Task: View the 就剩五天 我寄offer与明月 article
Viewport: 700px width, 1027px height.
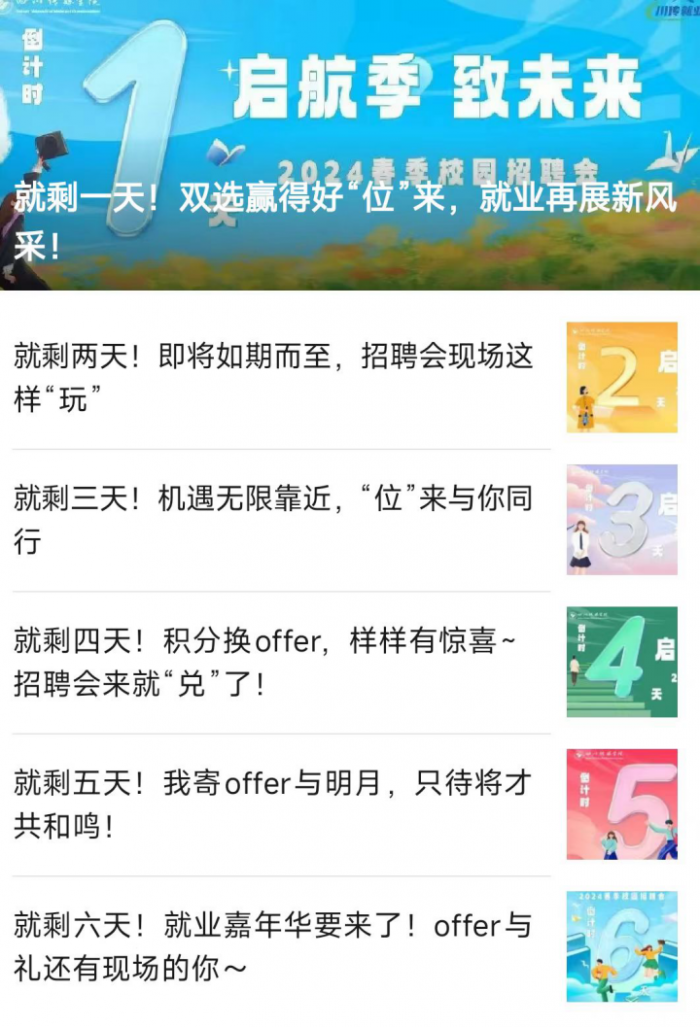Action: pos(275,804)
